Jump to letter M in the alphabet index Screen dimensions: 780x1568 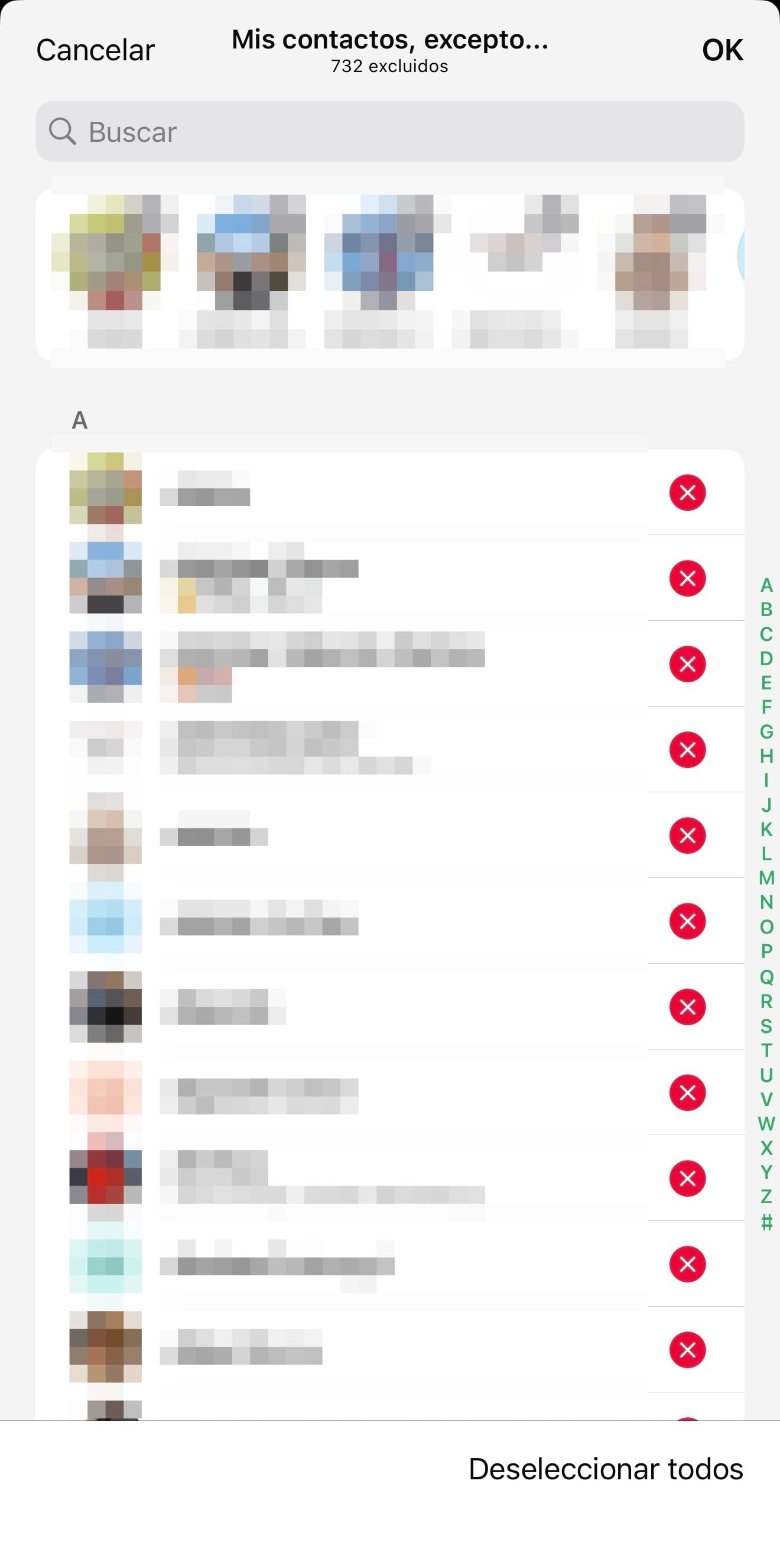pyautogui.click(x=766, y=879)
